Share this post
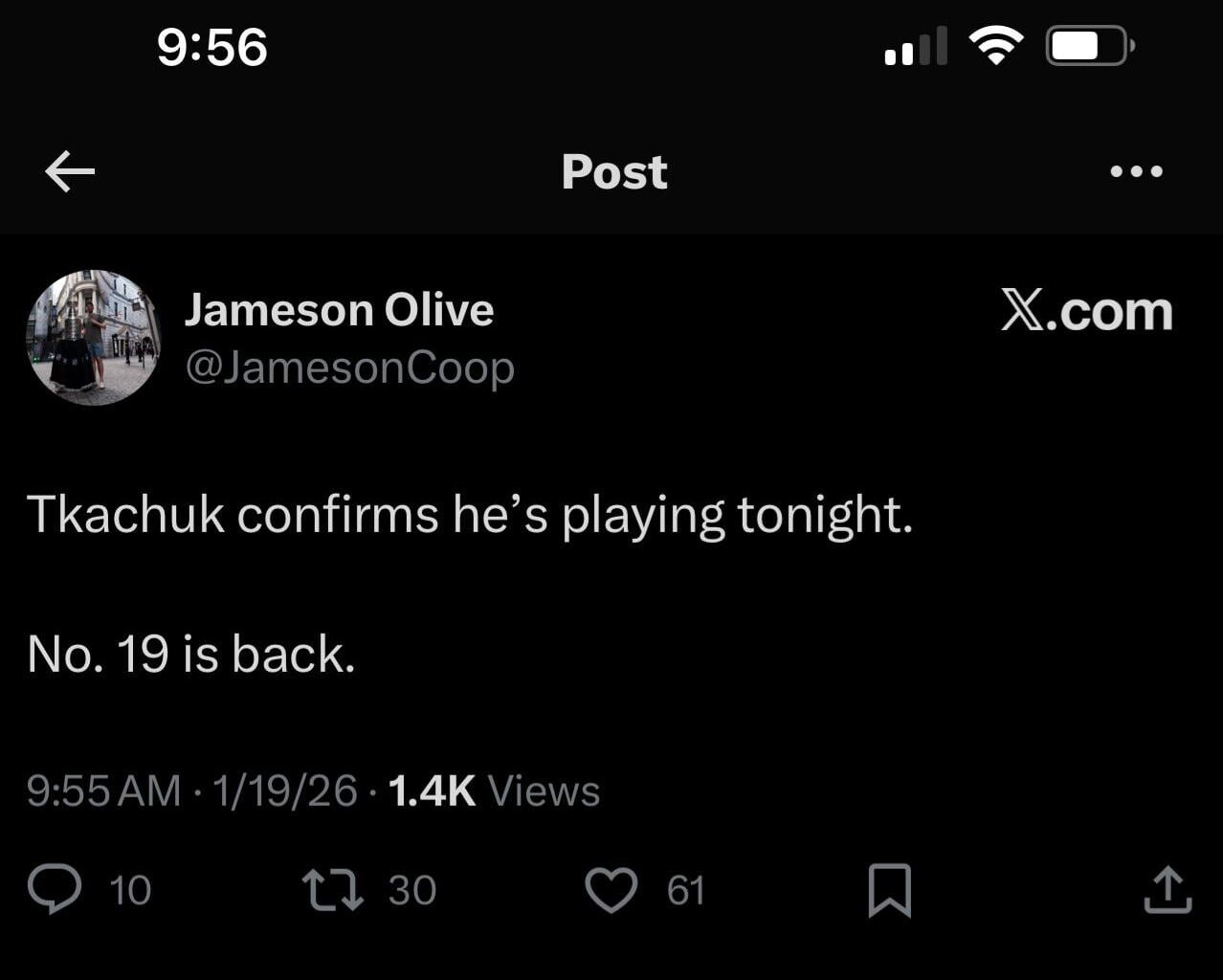This screenshot has width=1223, height=980. pos(1167,889)
